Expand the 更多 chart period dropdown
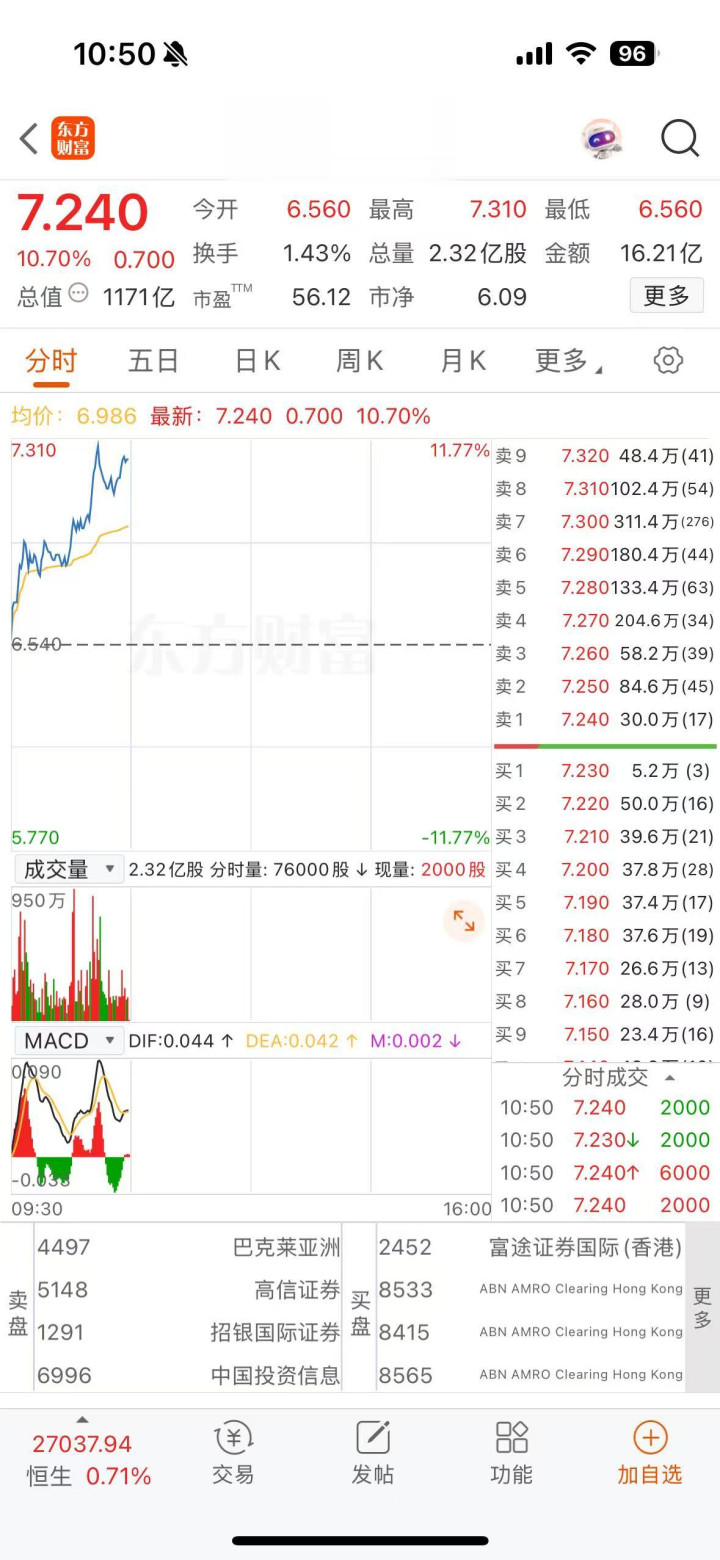720x1560 pixels. (x=567, y=361)
